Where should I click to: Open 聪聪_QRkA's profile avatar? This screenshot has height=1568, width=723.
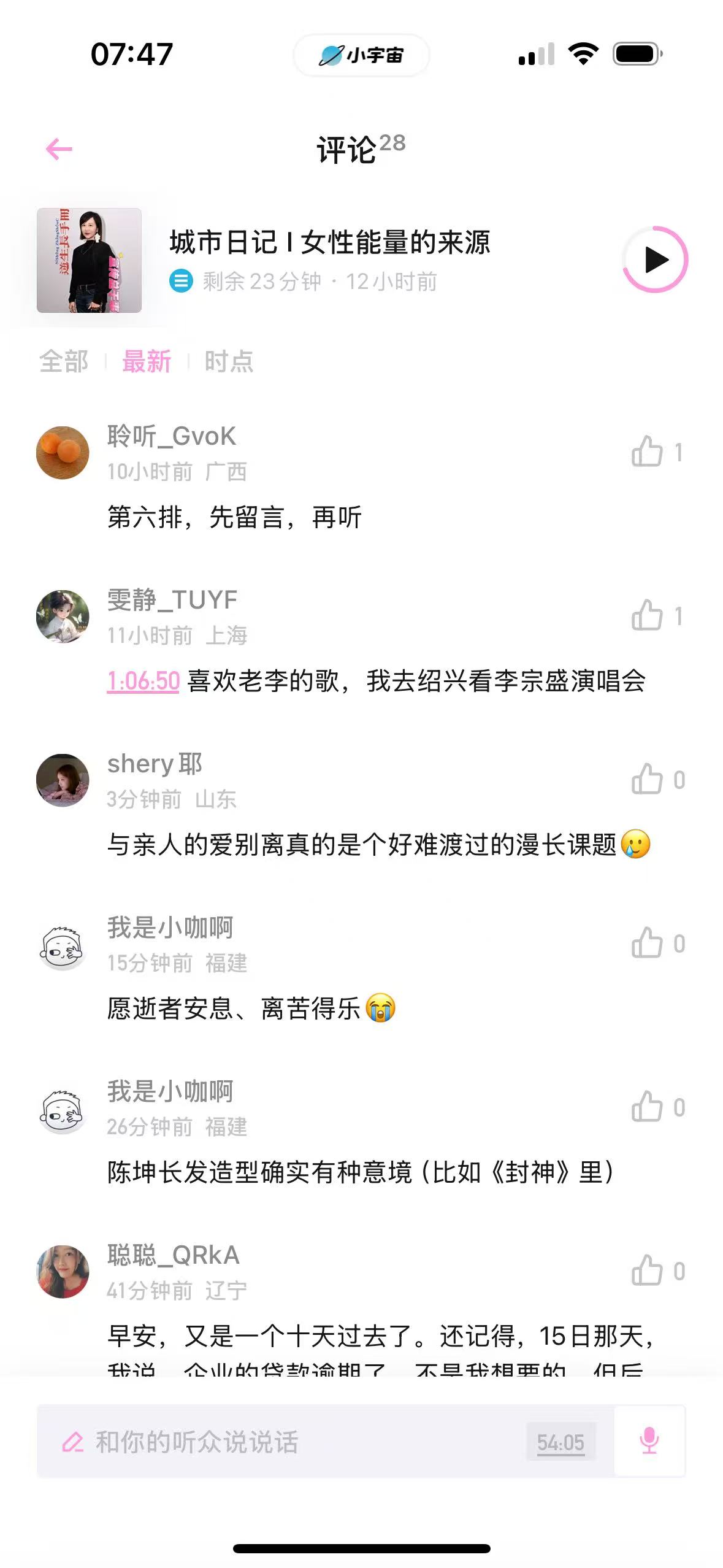point(63,1272)
